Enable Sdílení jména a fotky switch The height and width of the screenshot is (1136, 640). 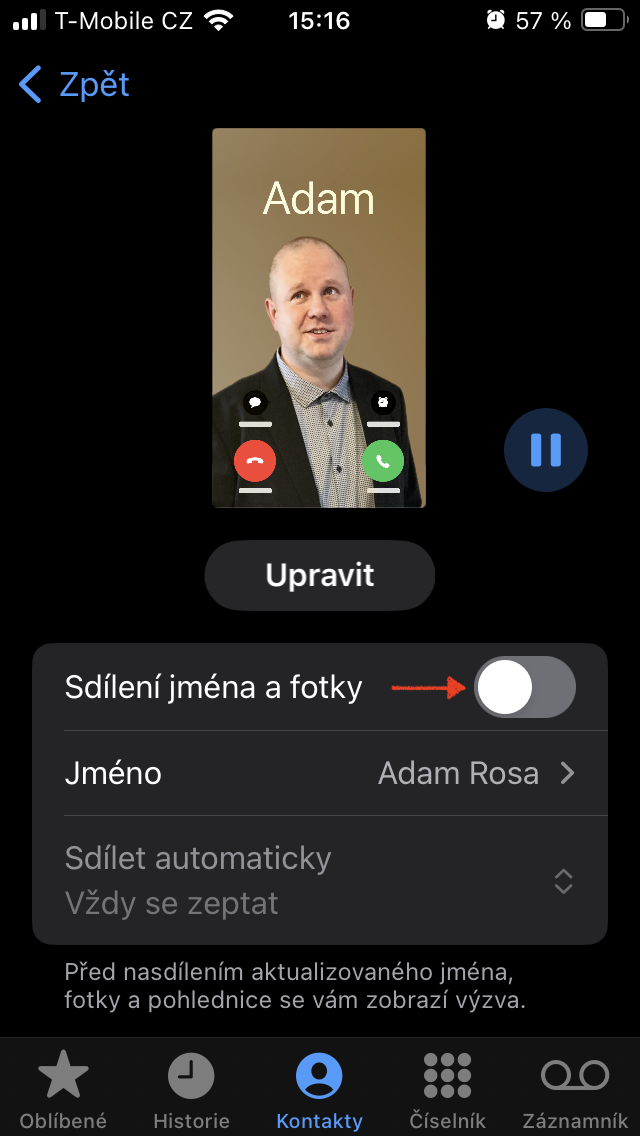coord(524,687)
